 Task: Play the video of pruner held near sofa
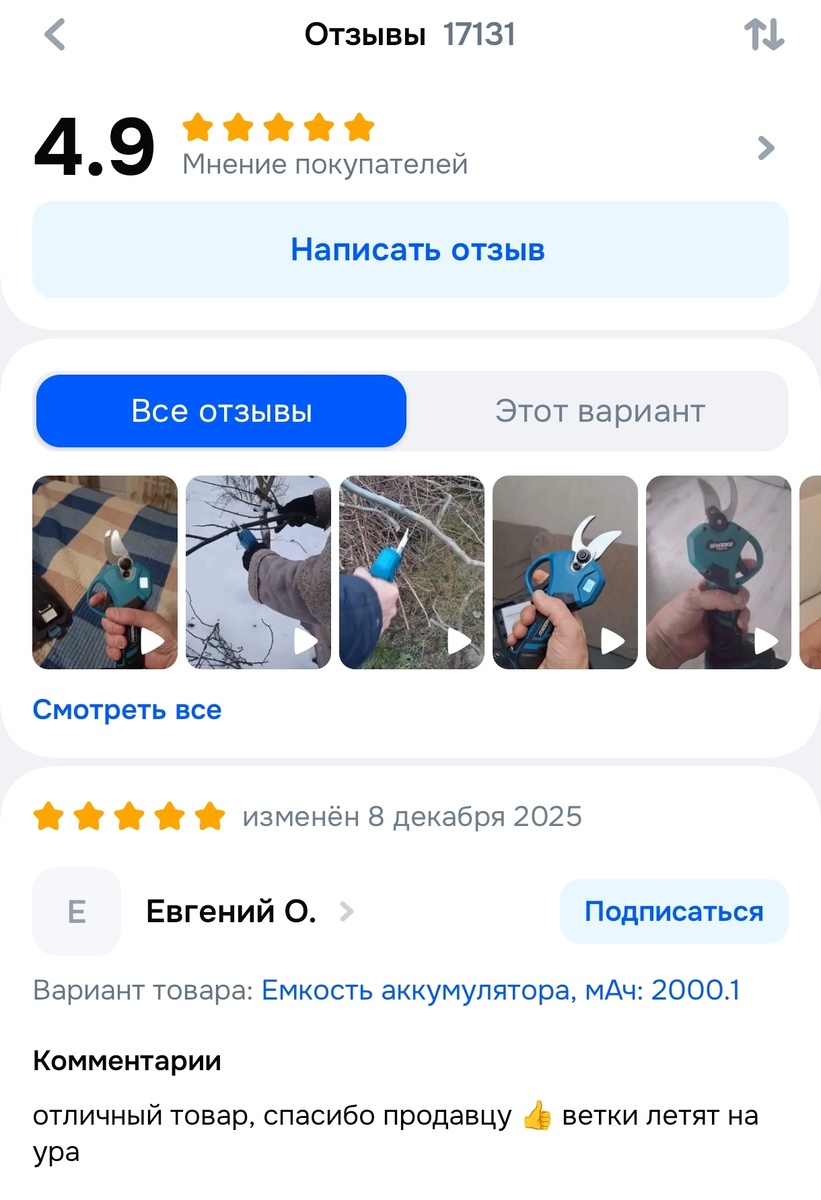565,572
